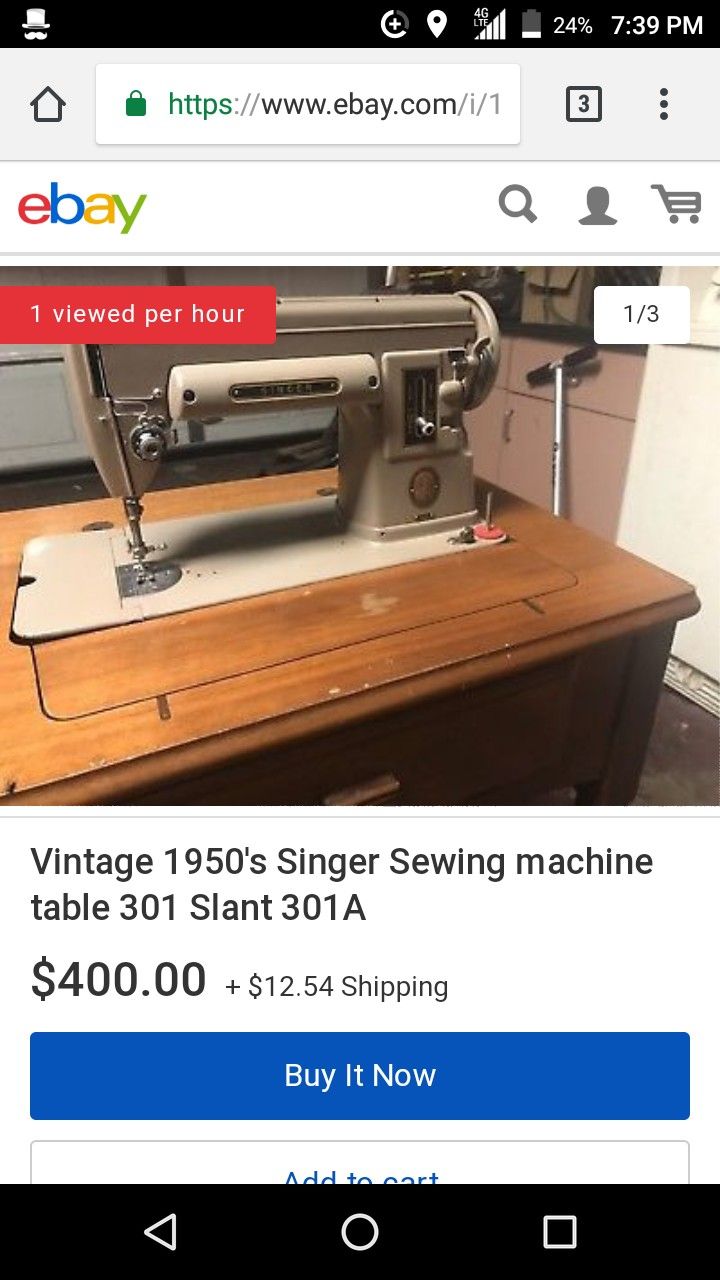
Task: Tap the browser home icon
Action: [48, 103]
